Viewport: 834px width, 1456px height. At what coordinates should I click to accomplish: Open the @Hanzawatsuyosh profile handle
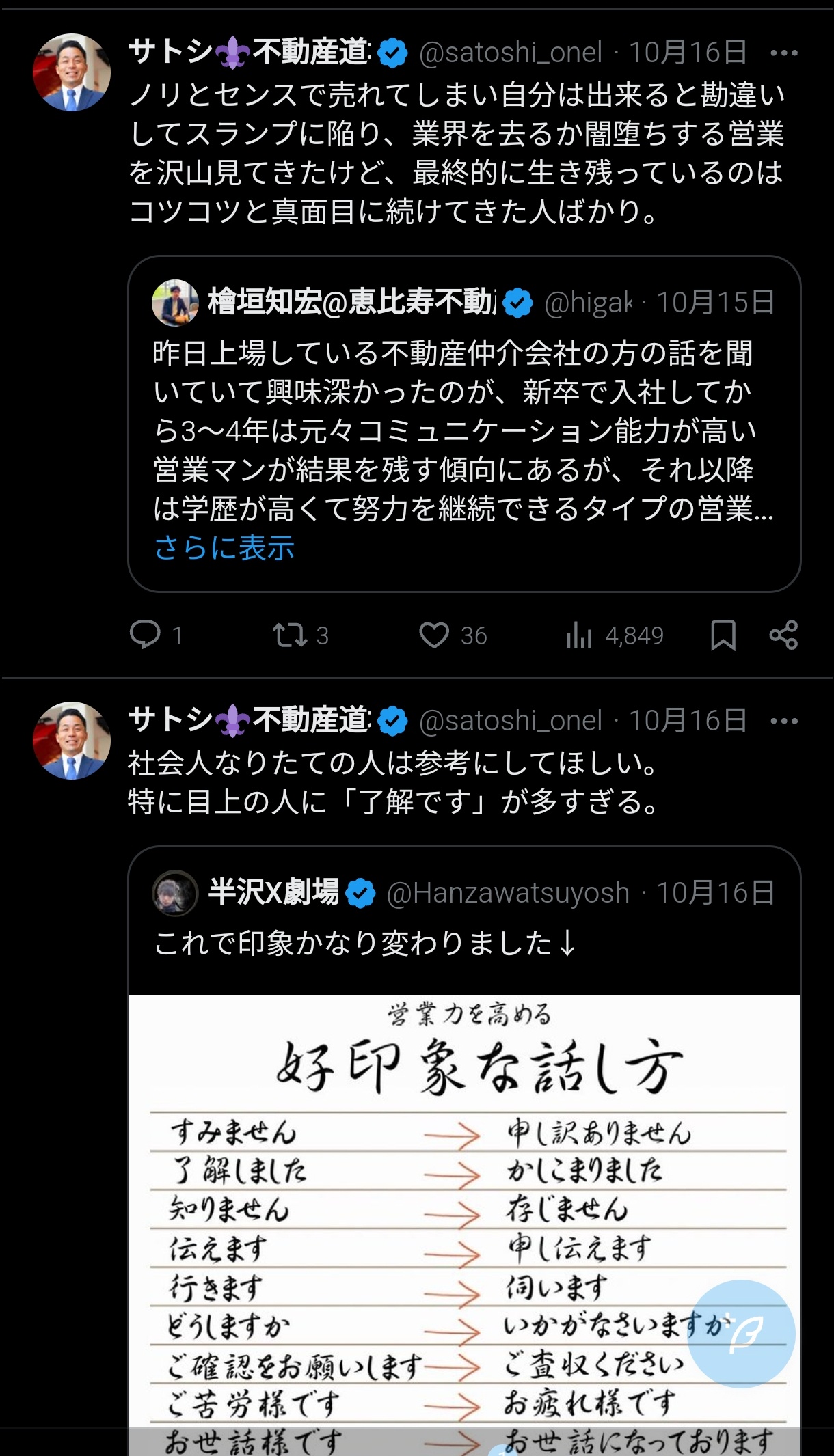pos(507,893)
